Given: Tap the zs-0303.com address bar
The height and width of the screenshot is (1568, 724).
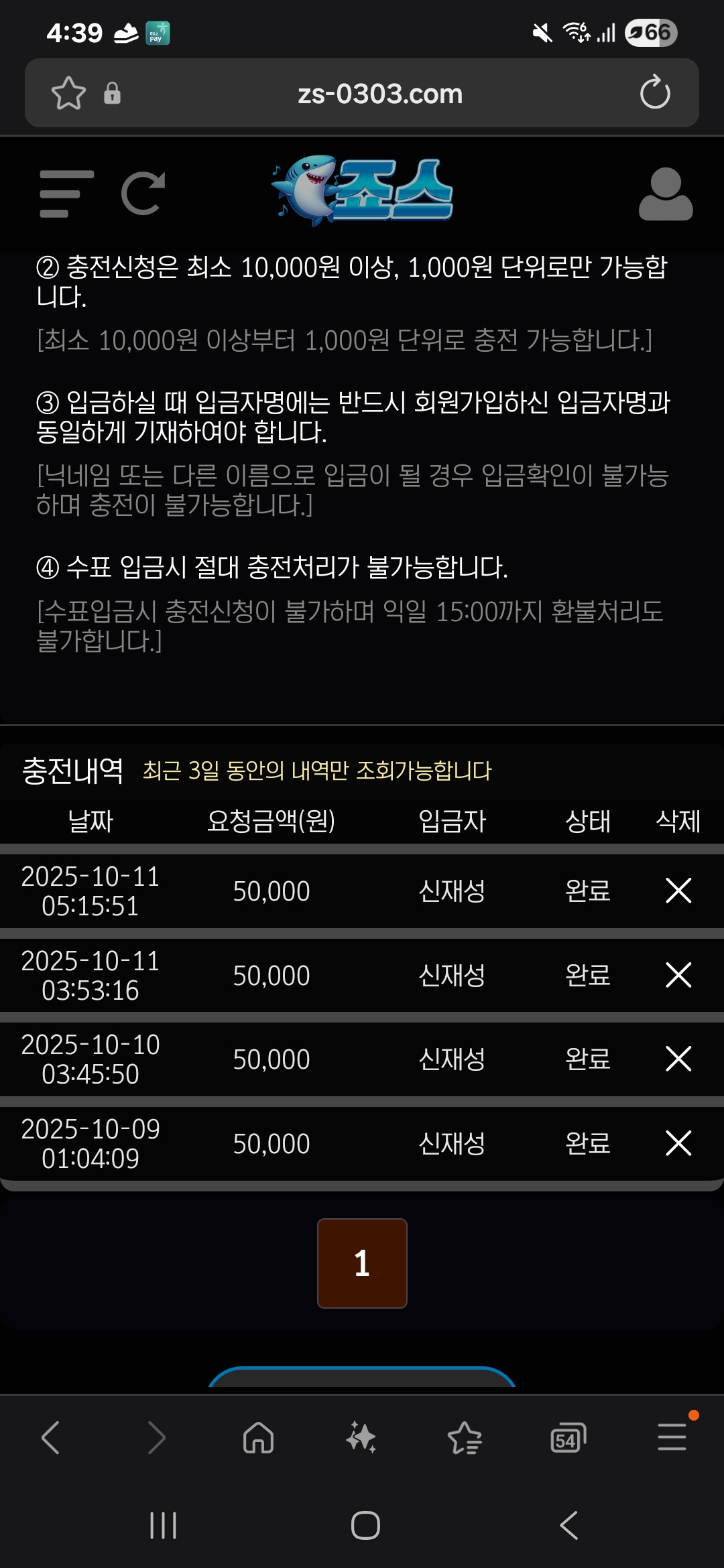Looking at the screenshot, I should pos(380,92).
